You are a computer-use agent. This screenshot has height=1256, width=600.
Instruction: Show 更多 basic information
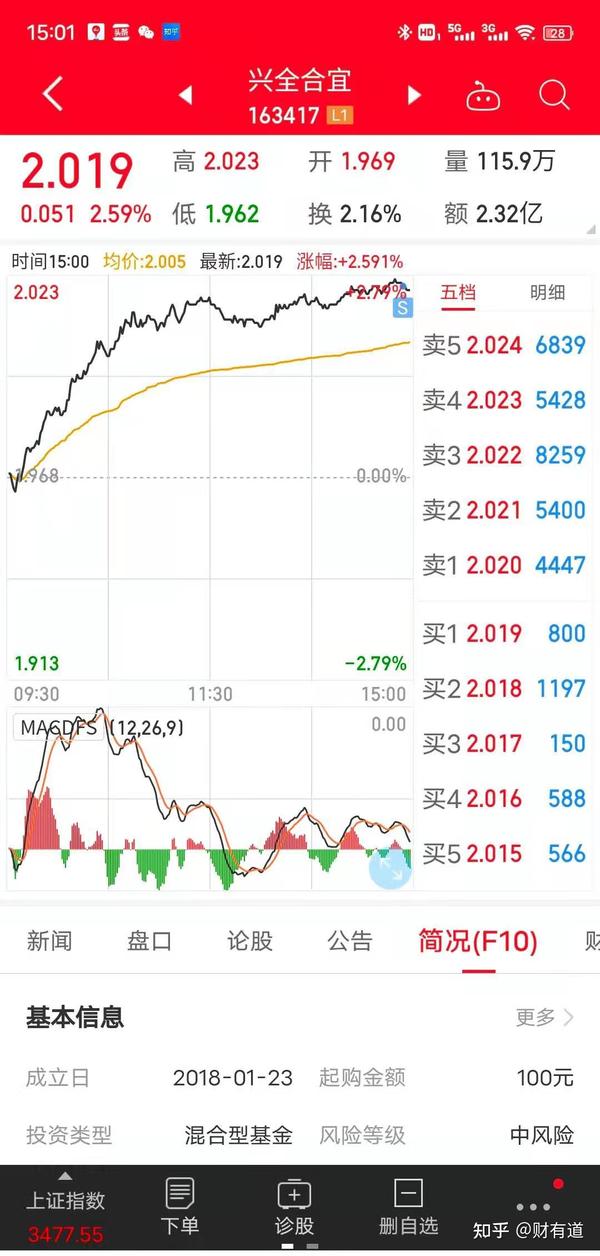[x=545, y=1018]
